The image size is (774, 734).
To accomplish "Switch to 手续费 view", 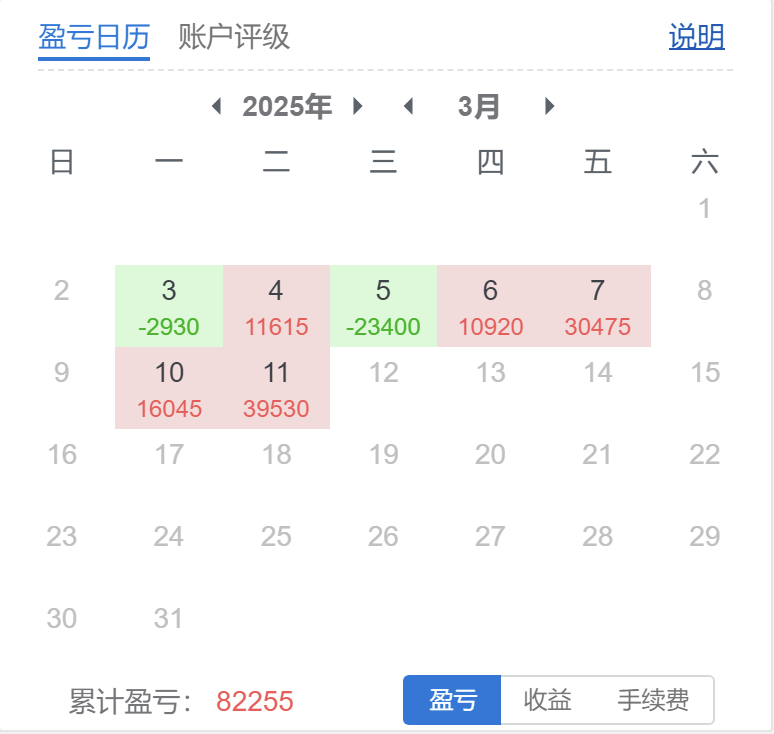I will [x=653, y=700].
